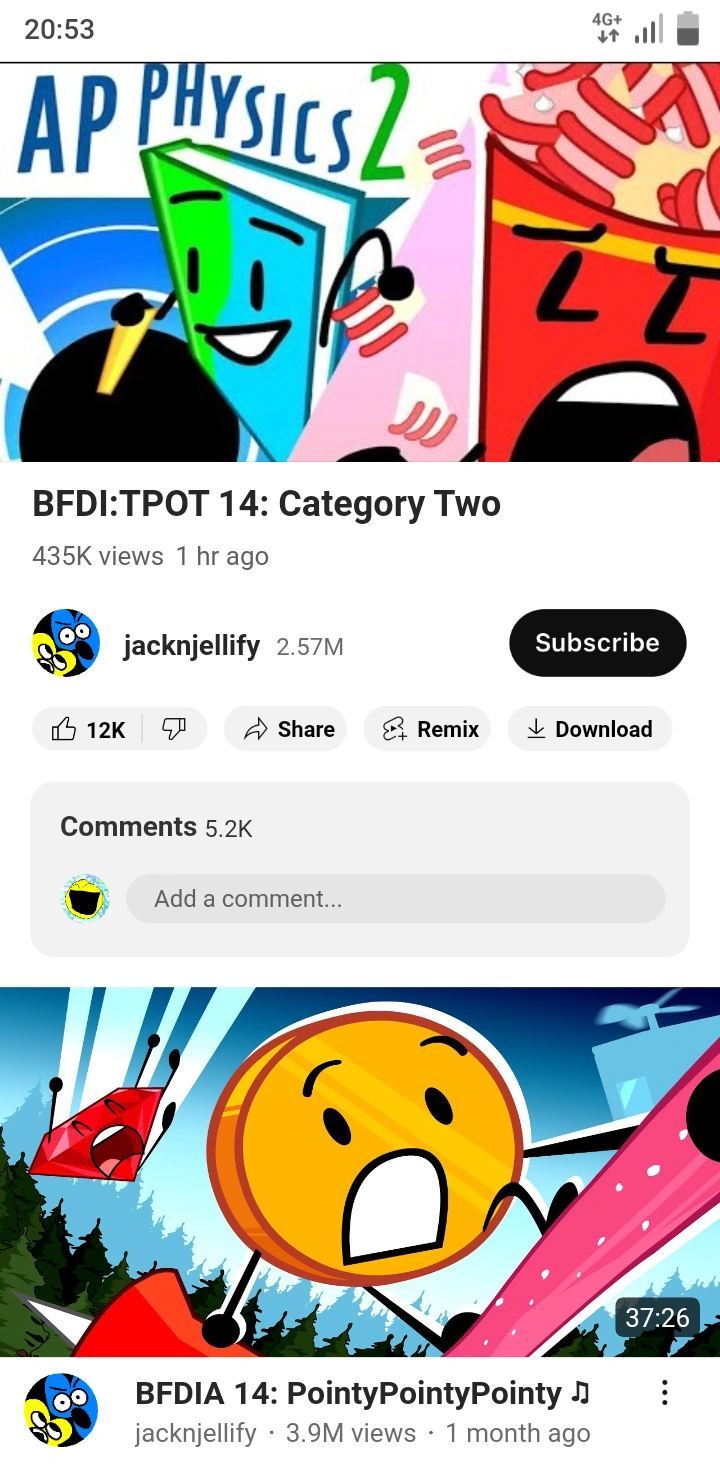Open the Share options
720x1478 pixels.
click(x=286, y=729)
